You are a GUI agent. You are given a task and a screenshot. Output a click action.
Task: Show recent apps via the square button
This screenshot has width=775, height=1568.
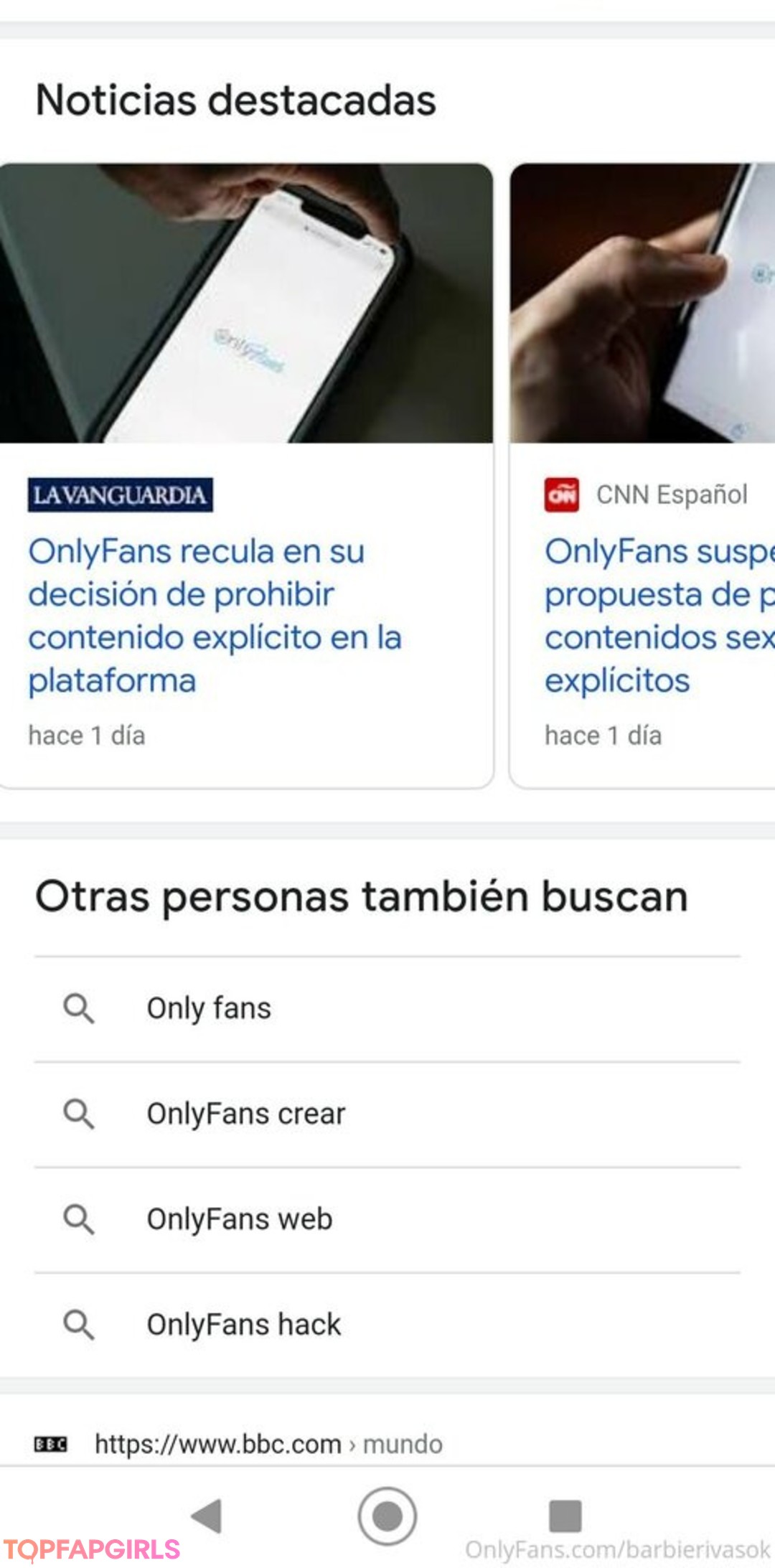click(x=565, y=1516)
